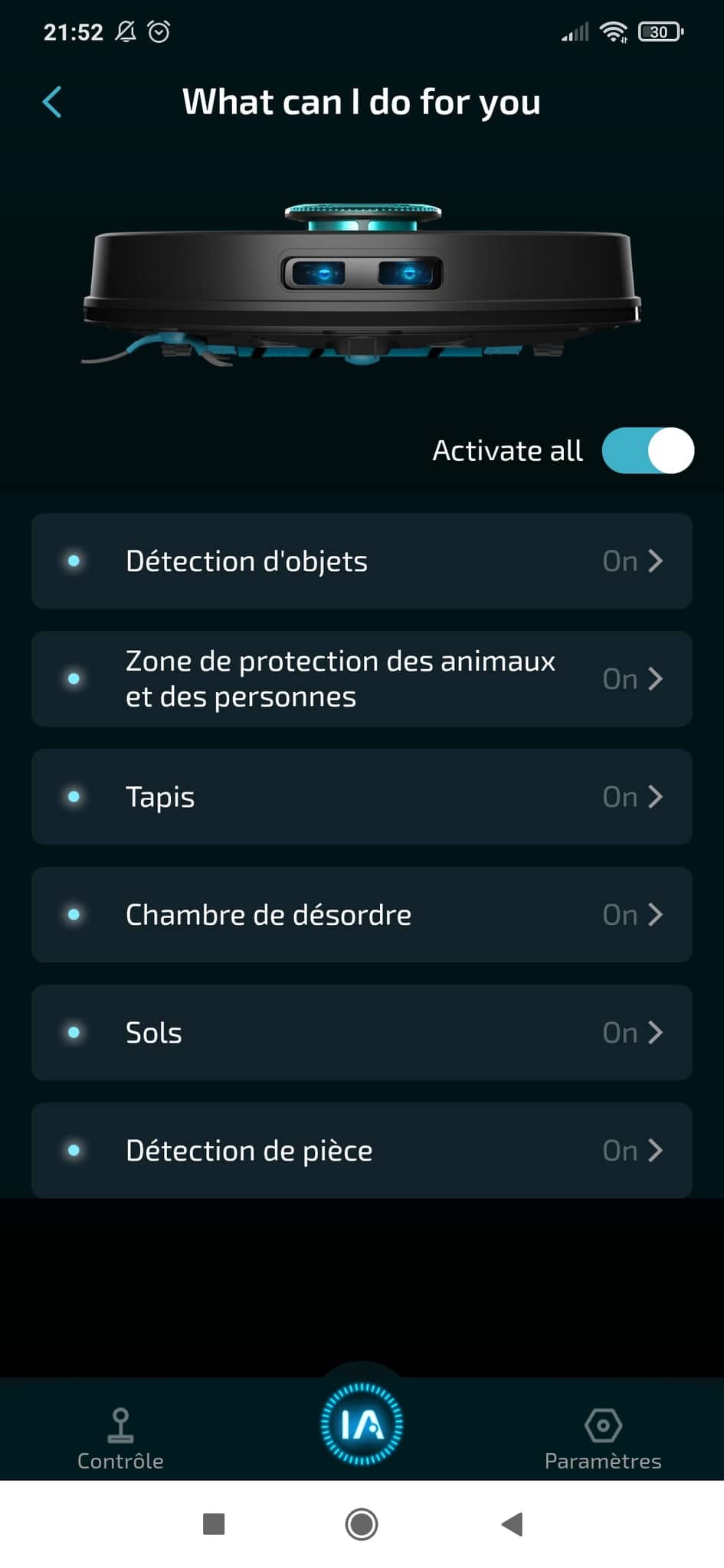Select the central IA tab
724x1568 pixels.
[362, 1425]
